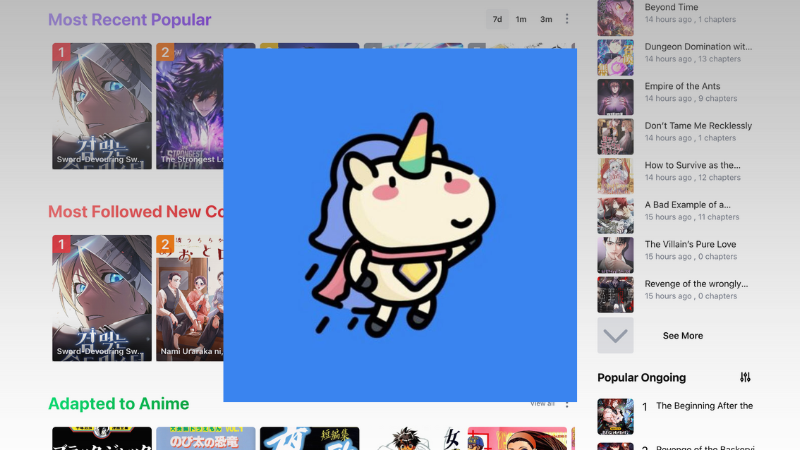Open How to Survive as the… entry

[x=692, y=165]
